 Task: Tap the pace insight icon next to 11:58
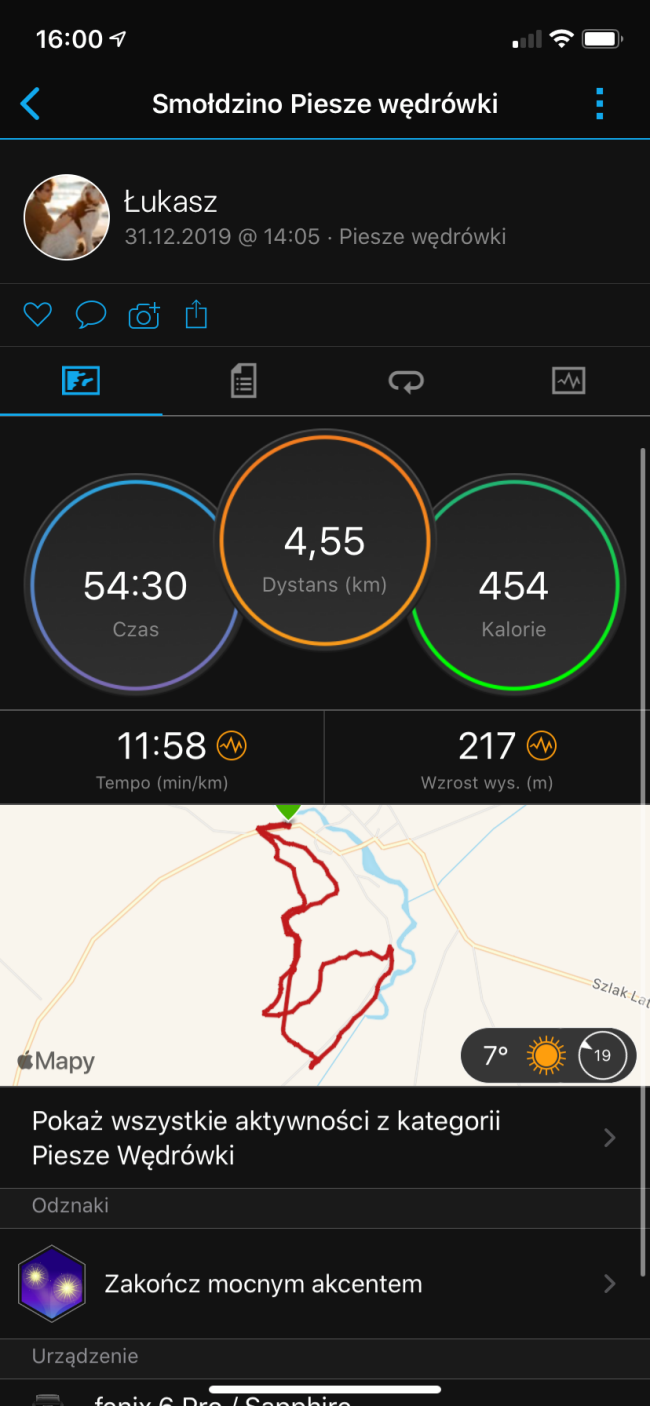point(232,746)
